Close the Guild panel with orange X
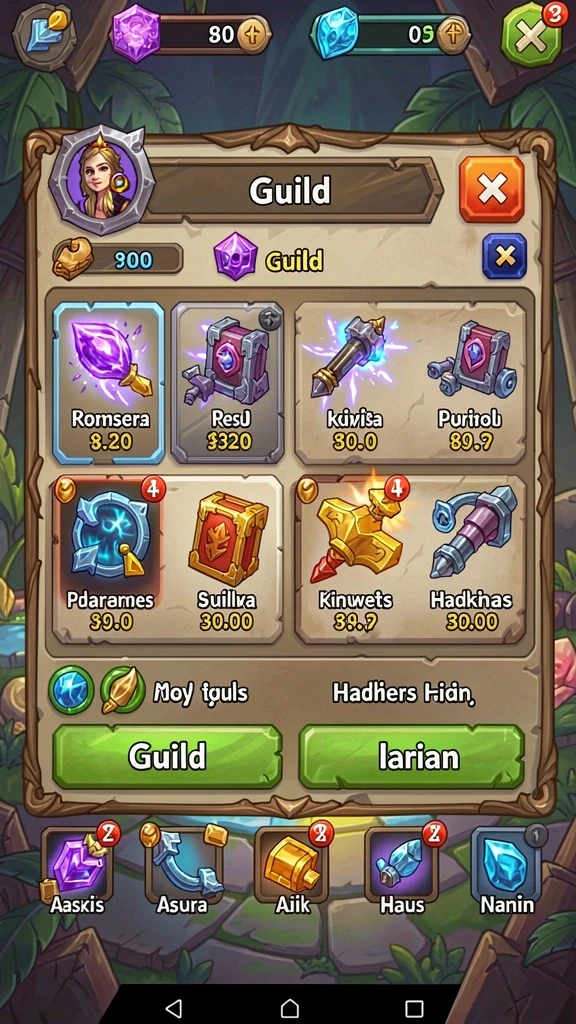Image resolution: width=576 pixels, height=1024 pixels. (x=491, y=189)
